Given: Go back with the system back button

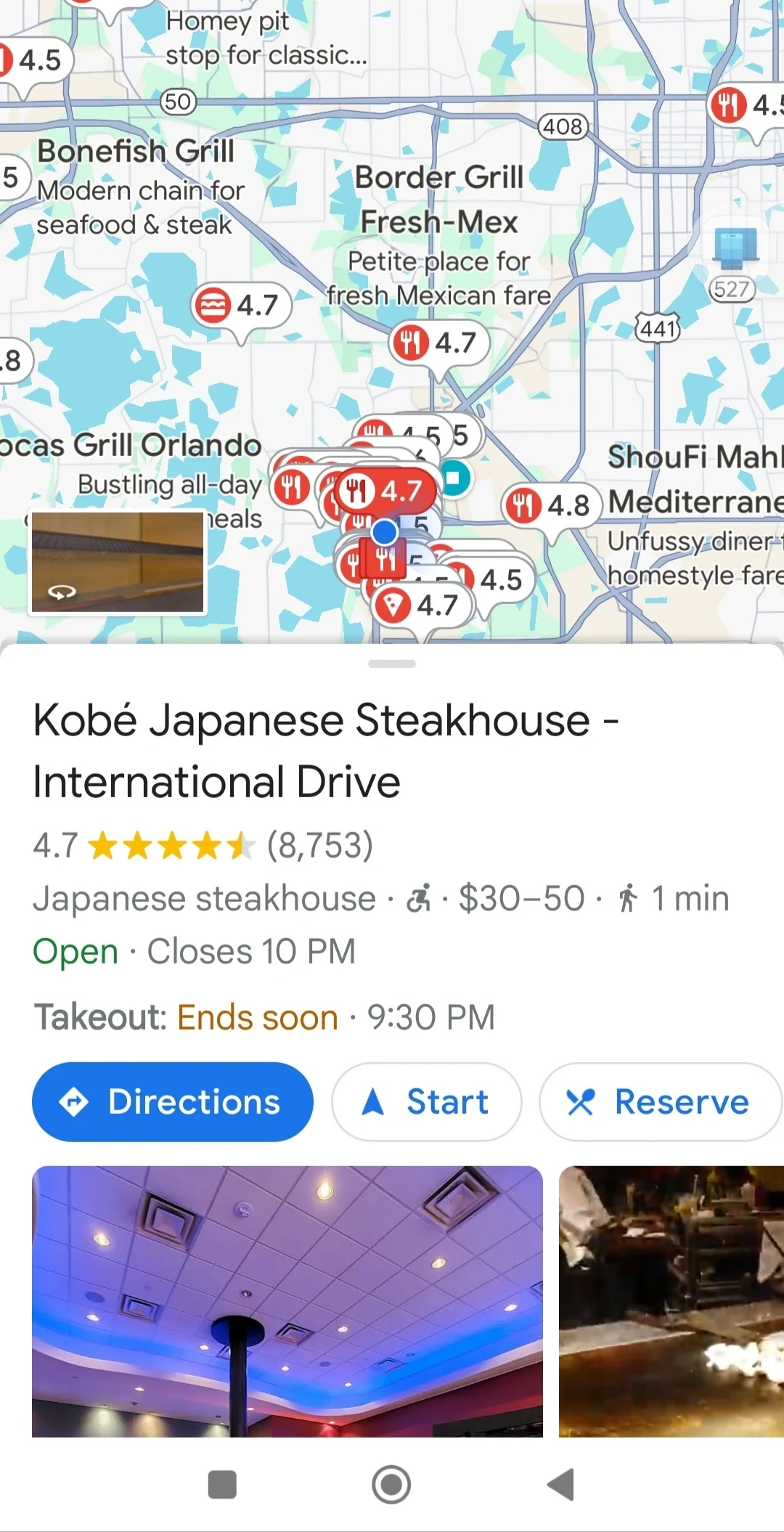Looking at the screenshot, I should point(561,1484).
